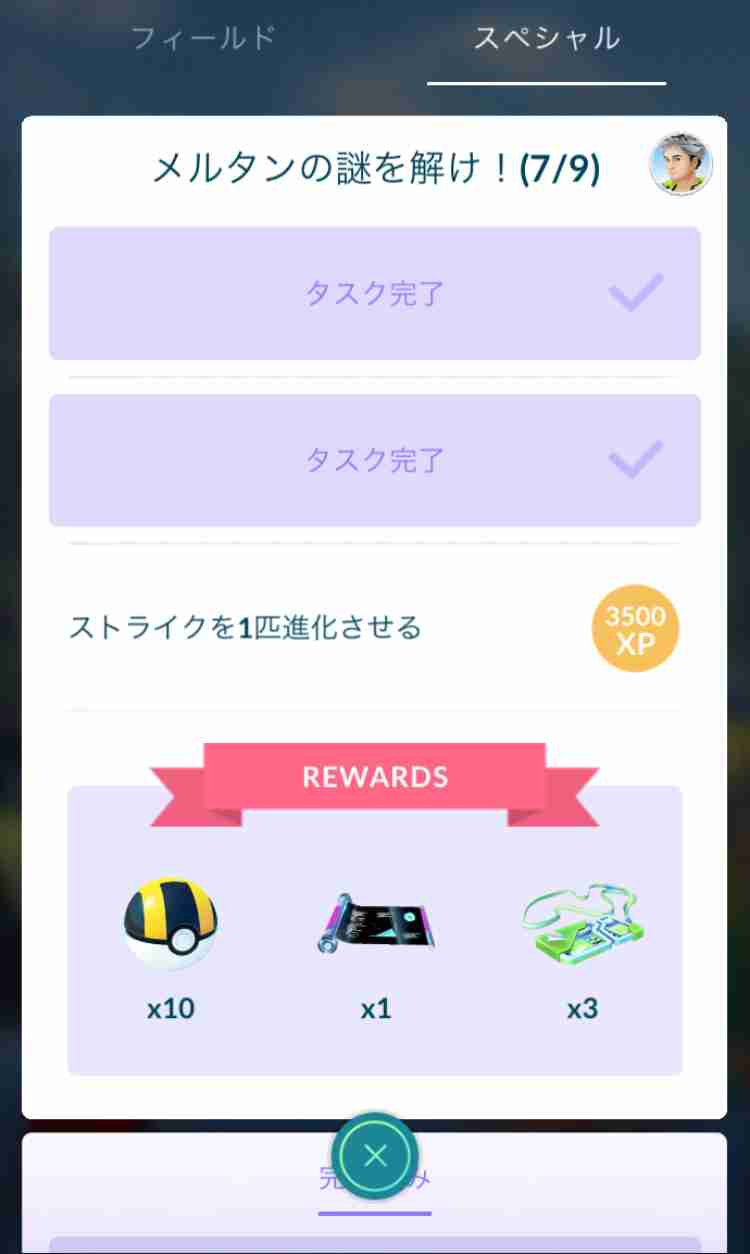Open the 完了済み section tab

pyautogui.click(x=375, y=1179)
